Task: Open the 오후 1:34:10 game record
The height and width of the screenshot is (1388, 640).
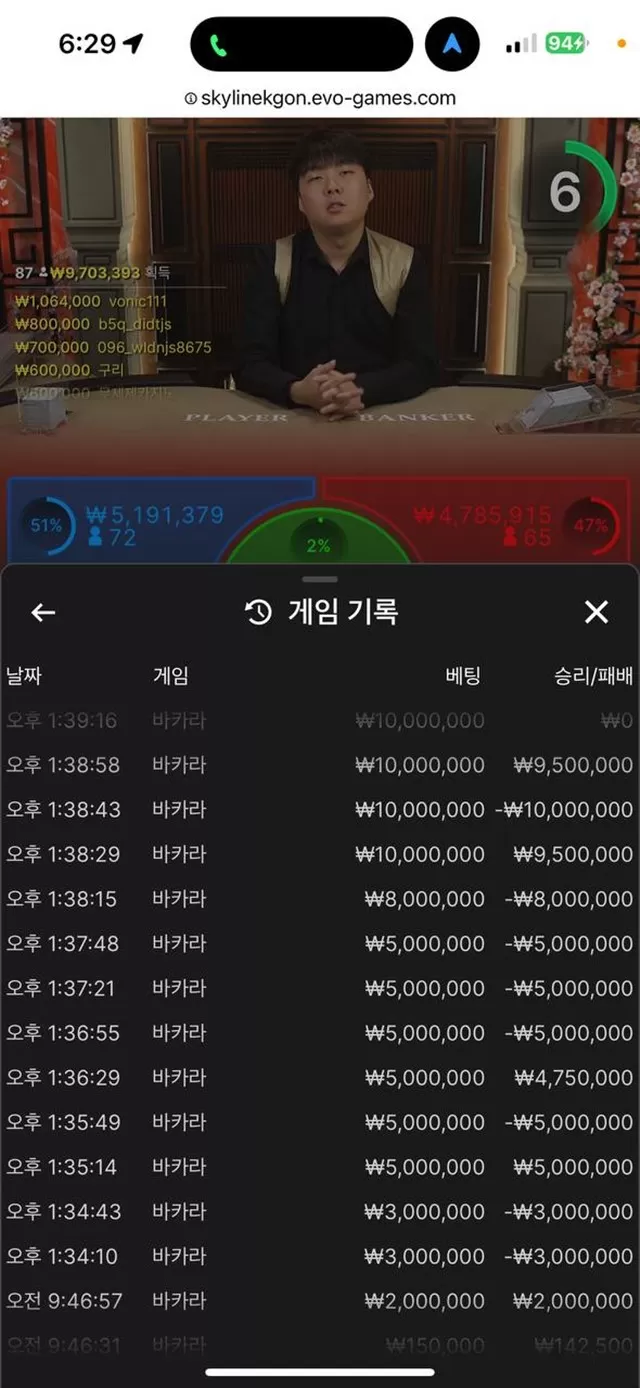Action: (x=320, y=1256)
